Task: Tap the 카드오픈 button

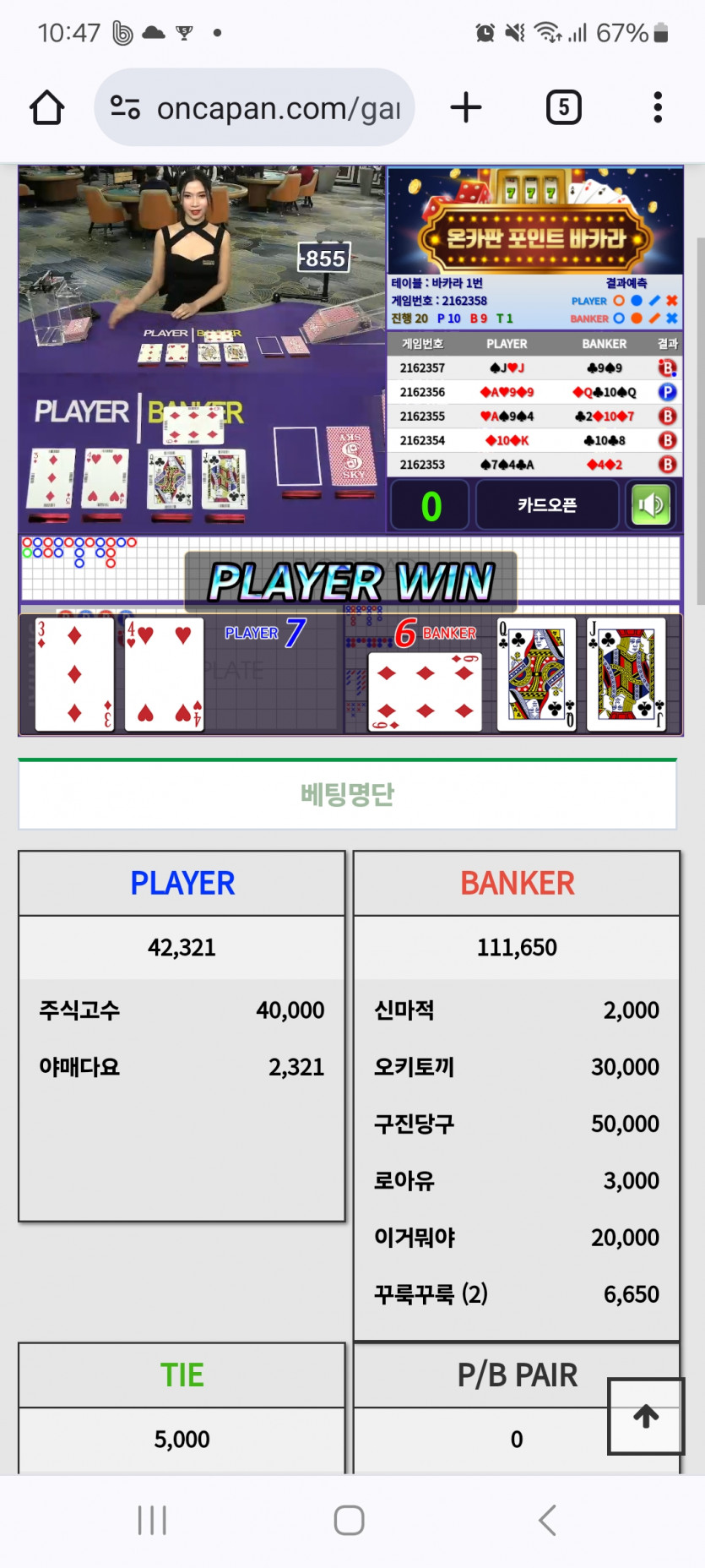Action: 547,505
